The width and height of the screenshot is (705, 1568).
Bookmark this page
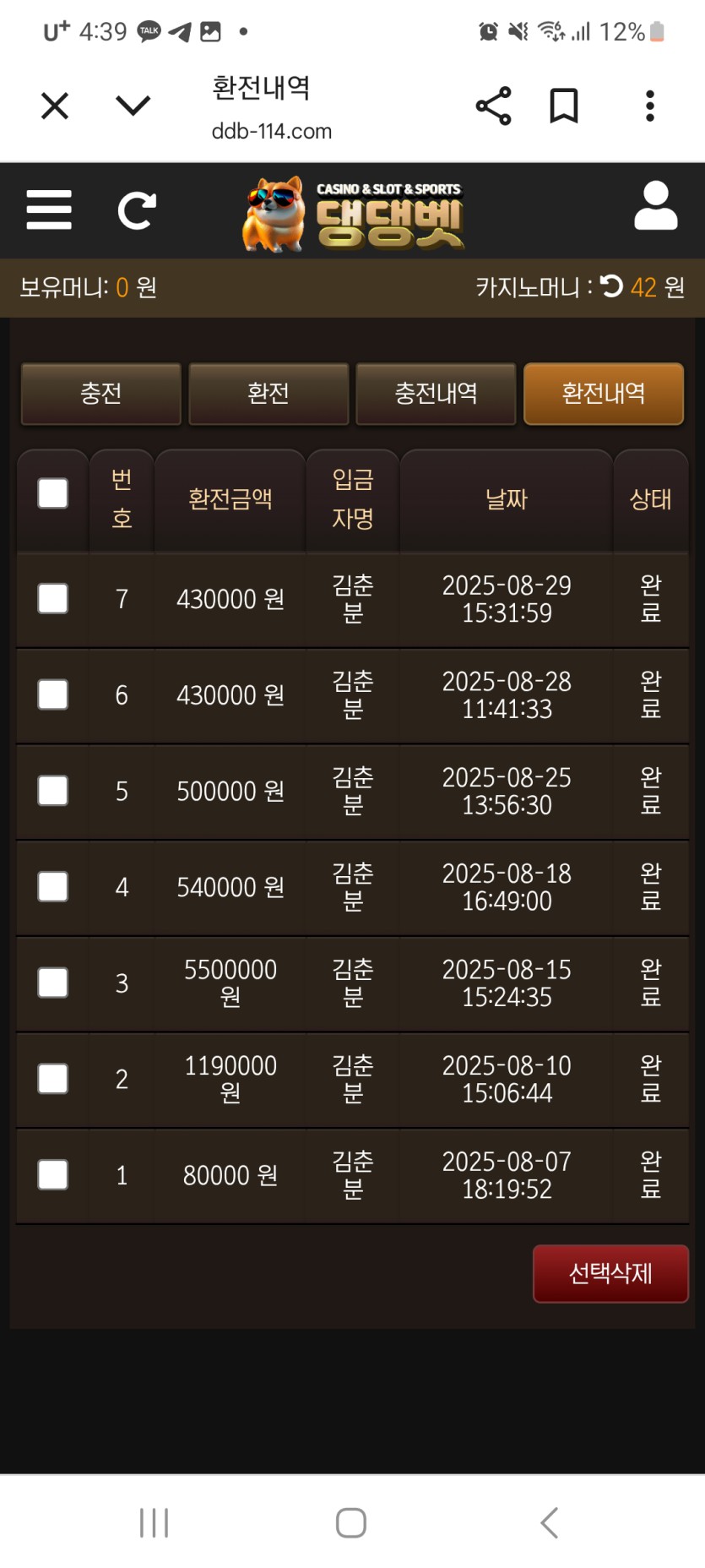coord(564,106)
